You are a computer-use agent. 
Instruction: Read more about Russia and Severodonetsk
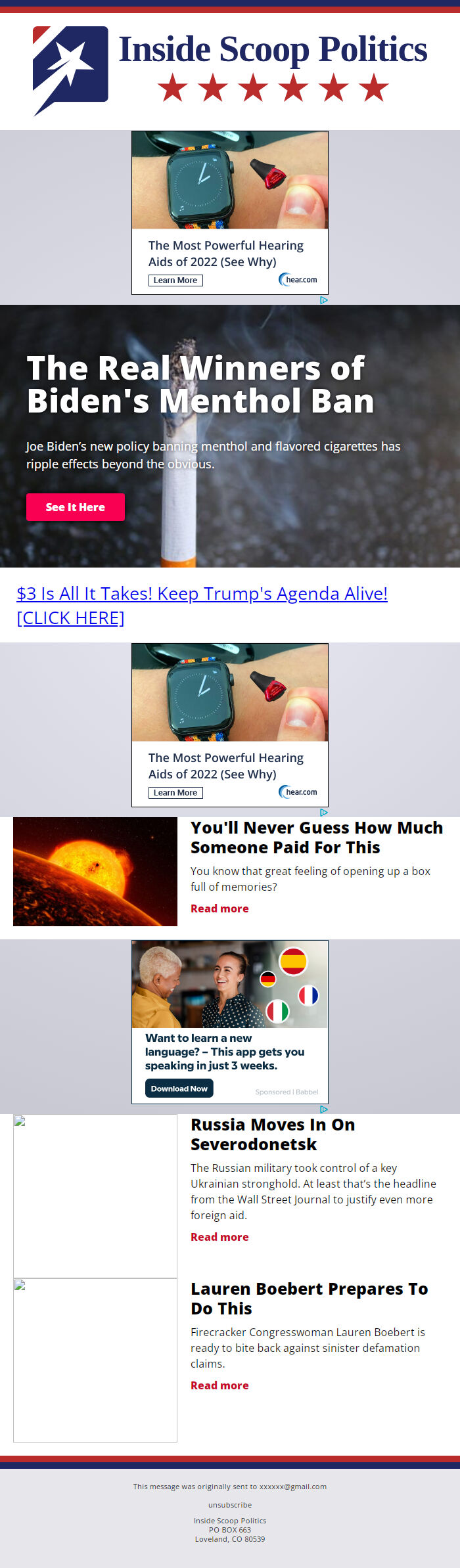pyautogui.click(x=219, y=1237)
